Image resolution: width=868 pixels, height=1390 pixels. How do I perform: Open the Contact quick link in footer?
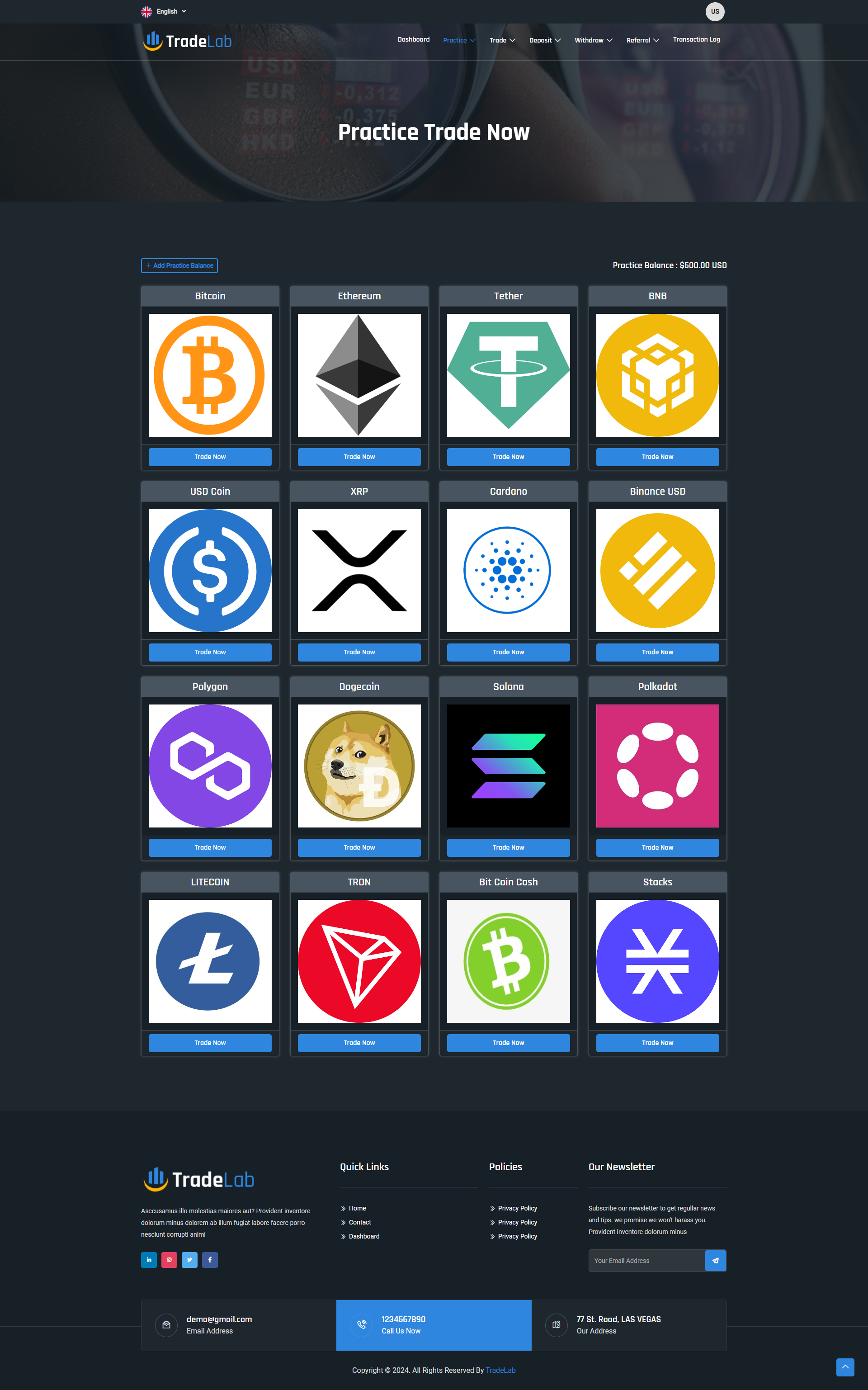359,1222
